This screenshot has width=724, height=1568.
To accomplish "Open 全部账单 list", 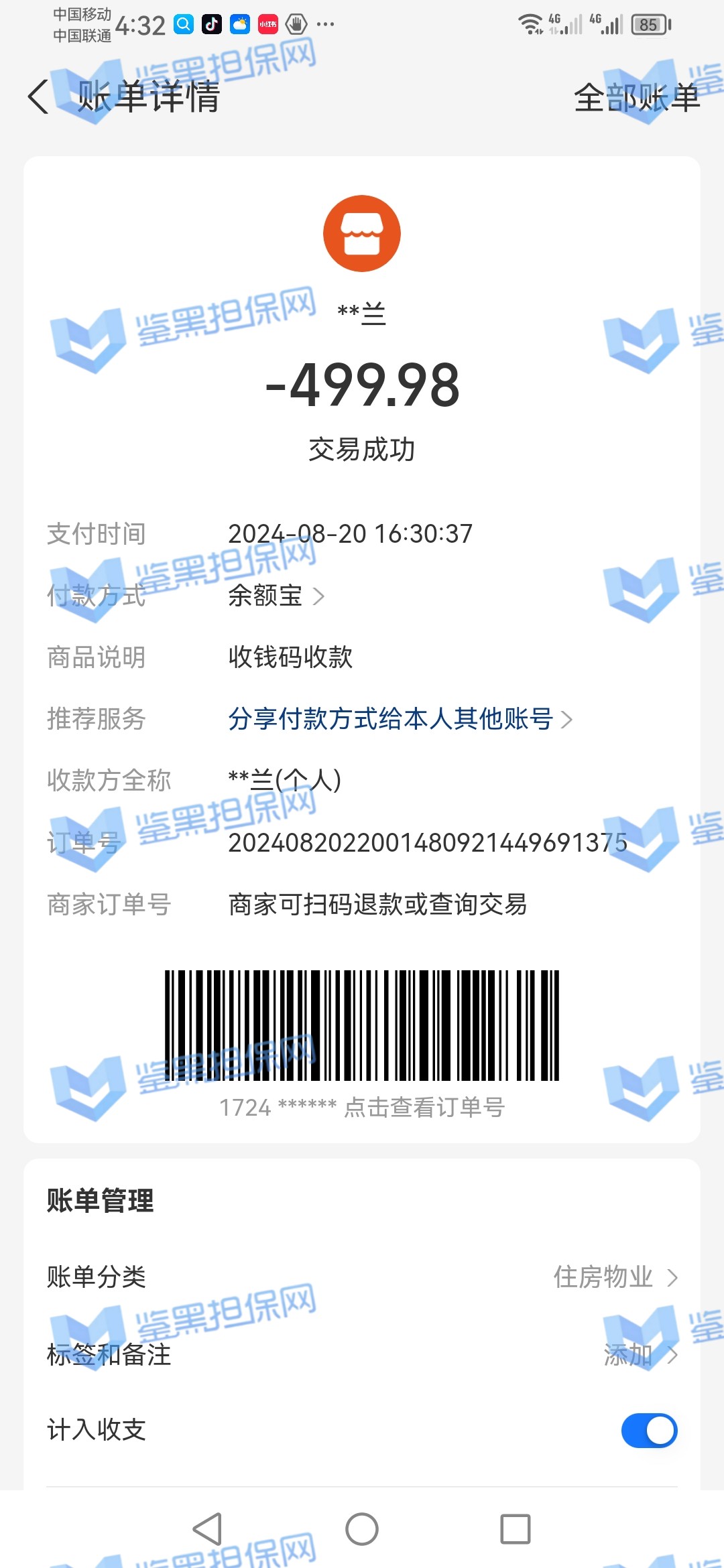I will 636,99.
